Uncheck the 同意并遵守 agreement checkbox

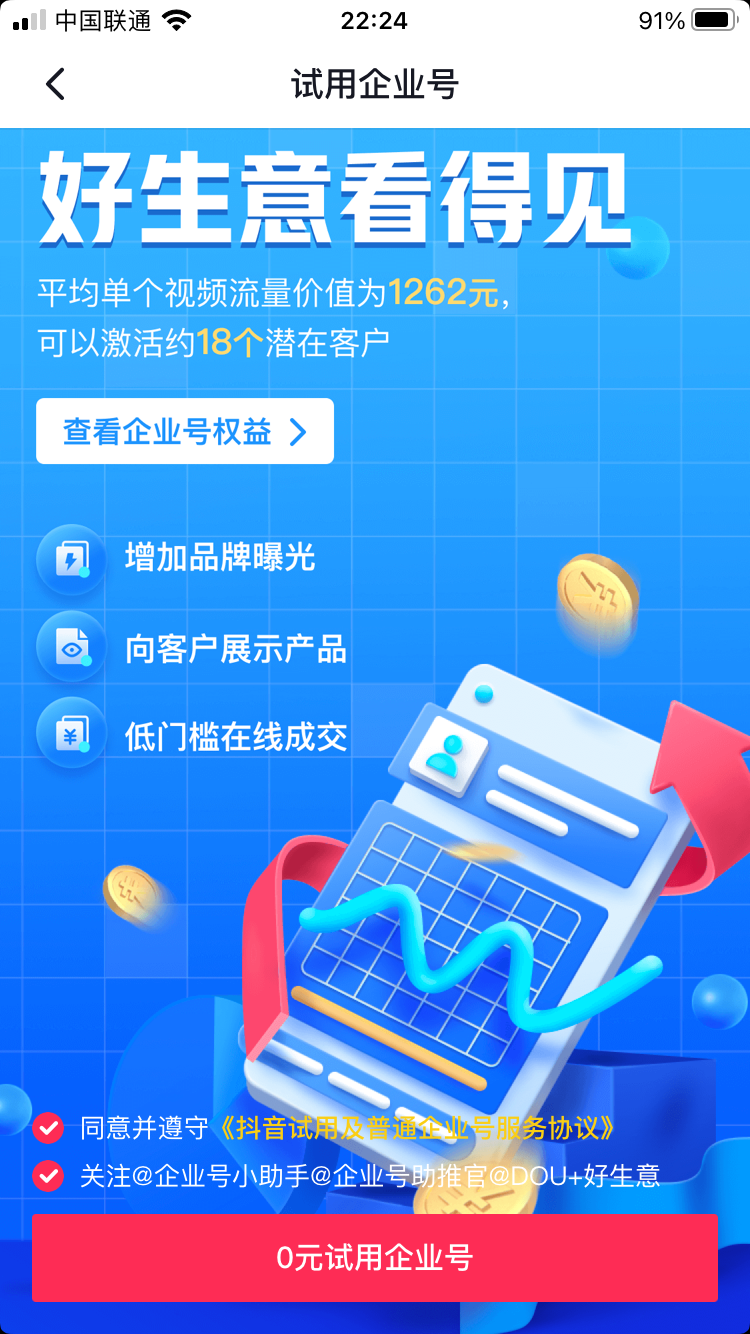tap(48, 1128)
